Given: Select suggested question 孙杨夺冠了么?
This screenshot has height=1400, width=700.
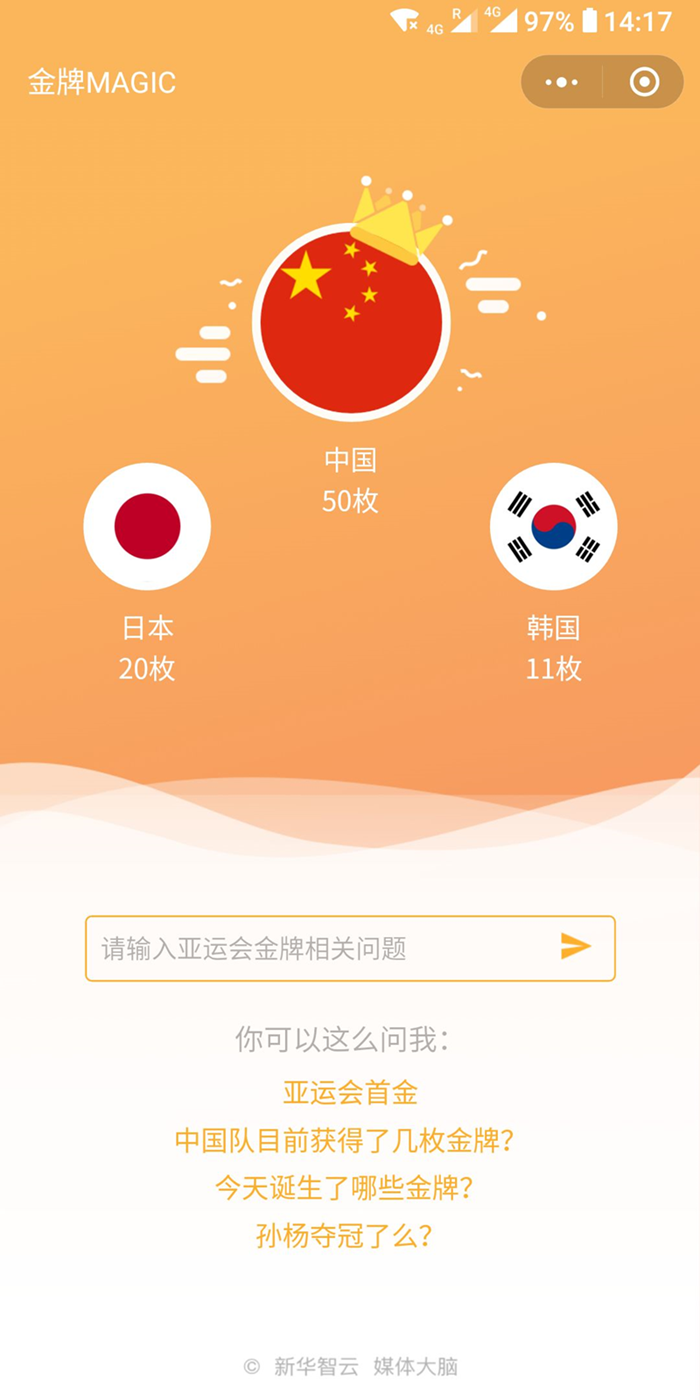Looking at the screenshot, I should 343,1236.
